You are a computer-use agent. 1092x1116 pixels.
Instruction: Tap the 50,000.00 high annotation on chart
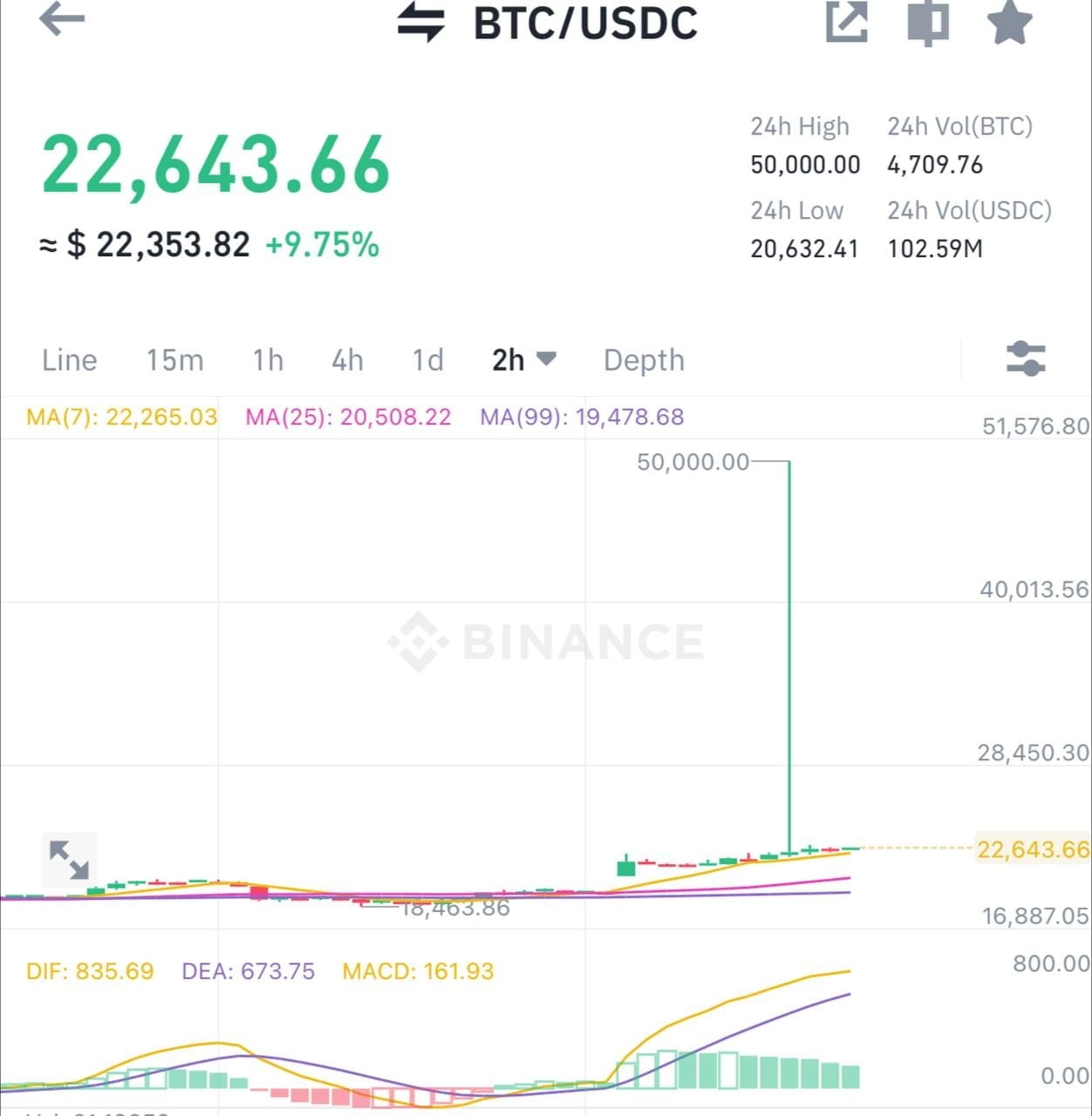pyautogui.click(x=693, y=462)
